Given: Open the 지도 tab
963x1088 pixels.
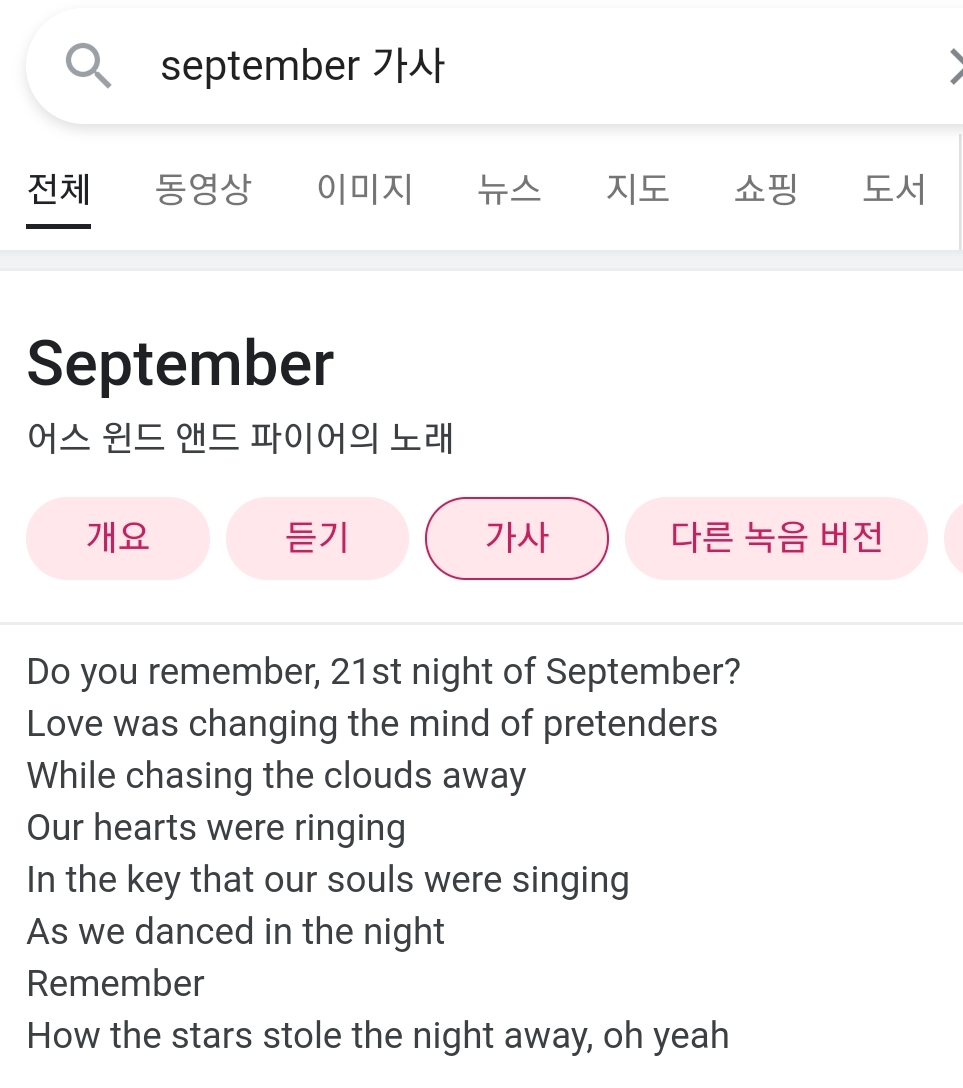Looking at the screenshot, I should coord(638,189).
